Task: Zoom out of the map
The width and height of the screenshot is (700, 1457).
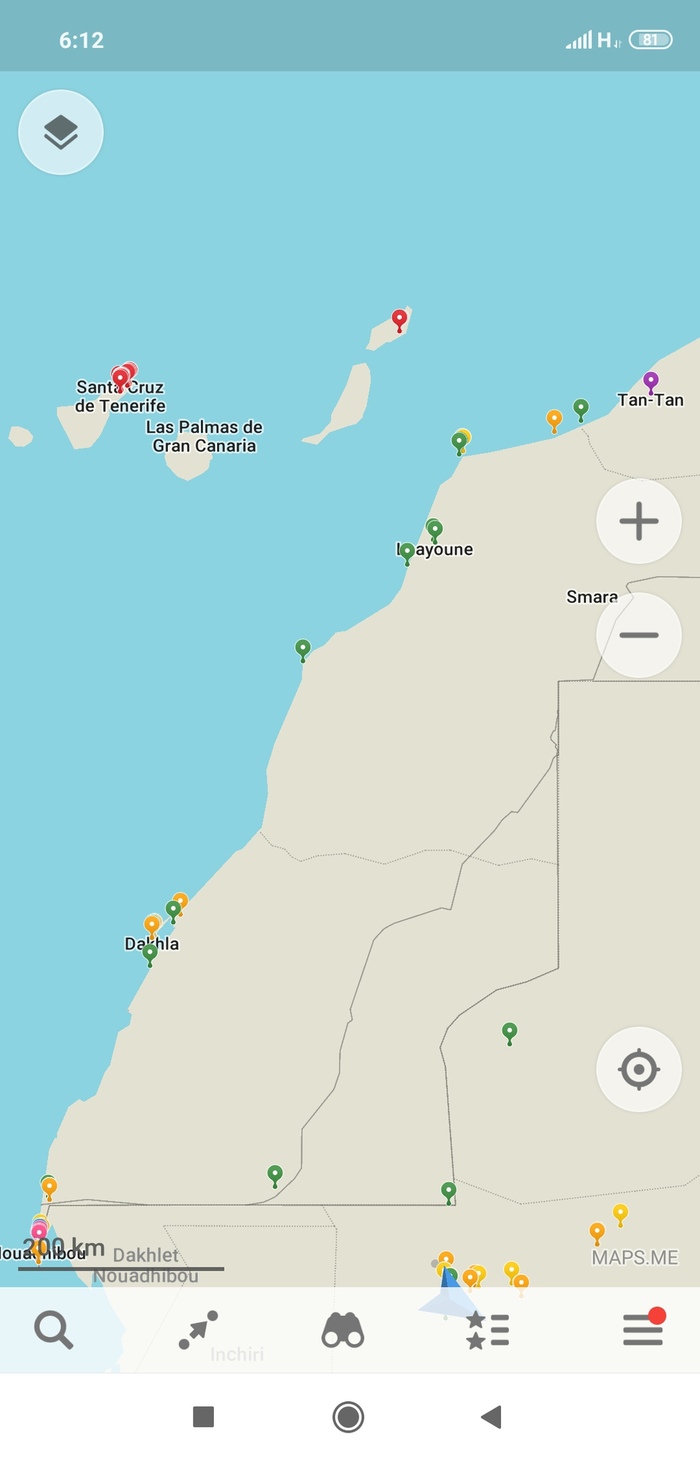Action: tap(639, 635)
